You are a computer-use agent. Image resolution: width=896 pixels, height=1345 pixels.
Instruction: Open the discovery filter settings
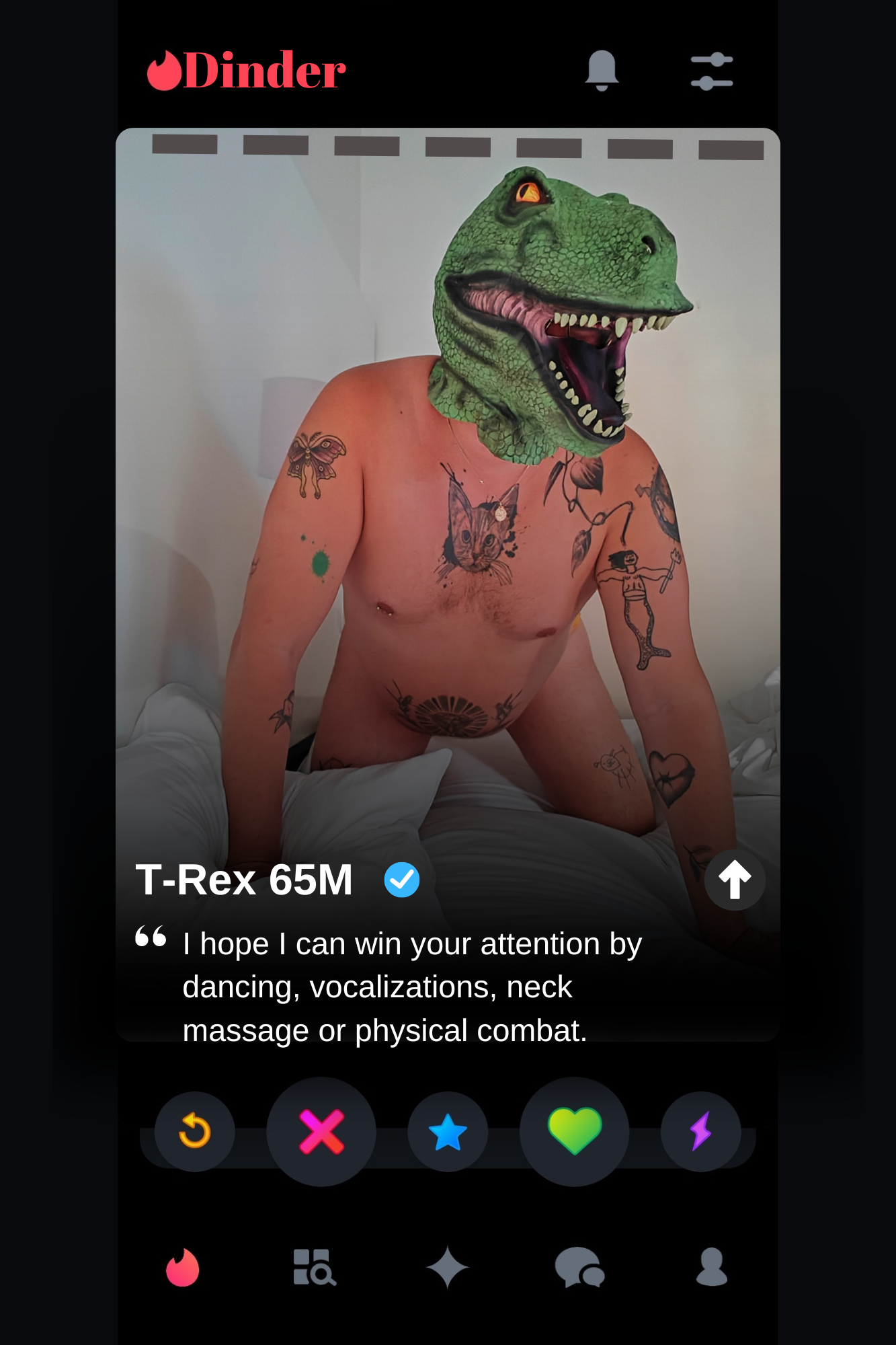[711, 71]
